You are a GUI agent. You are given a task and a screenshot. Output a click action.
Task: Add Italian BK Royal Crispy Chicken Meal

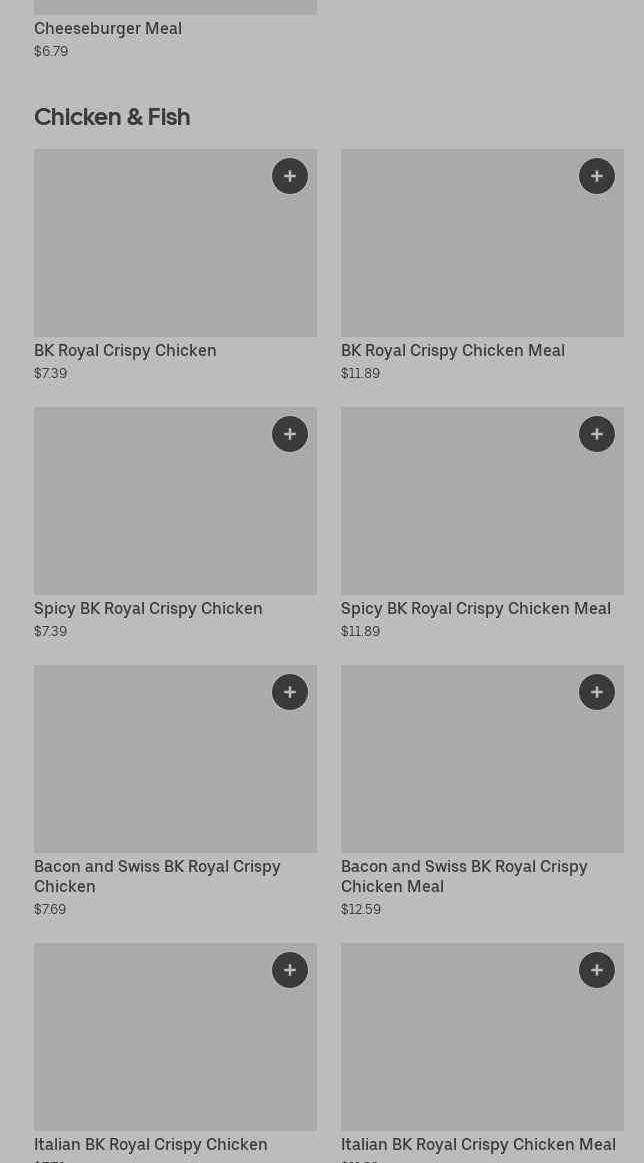point(597,970)
